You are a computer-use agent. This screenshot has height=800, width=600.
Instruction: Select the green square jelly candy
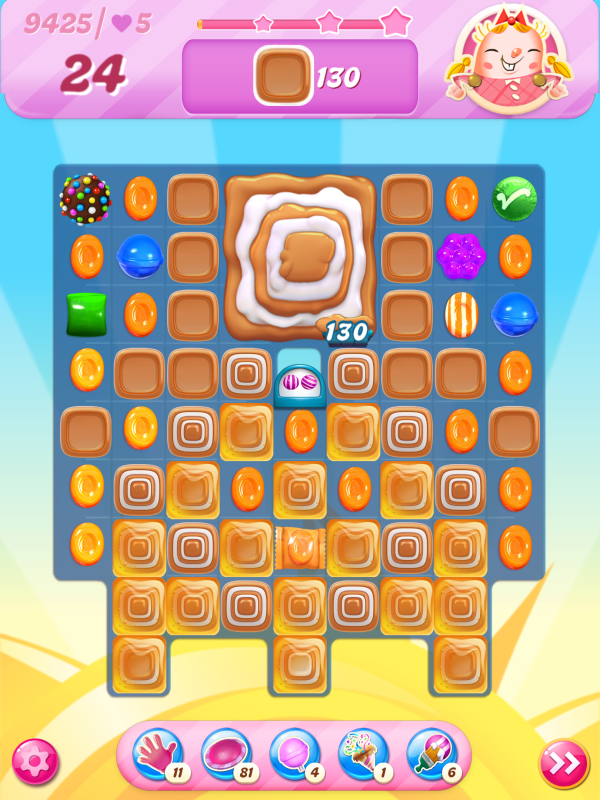pos(87,314)
